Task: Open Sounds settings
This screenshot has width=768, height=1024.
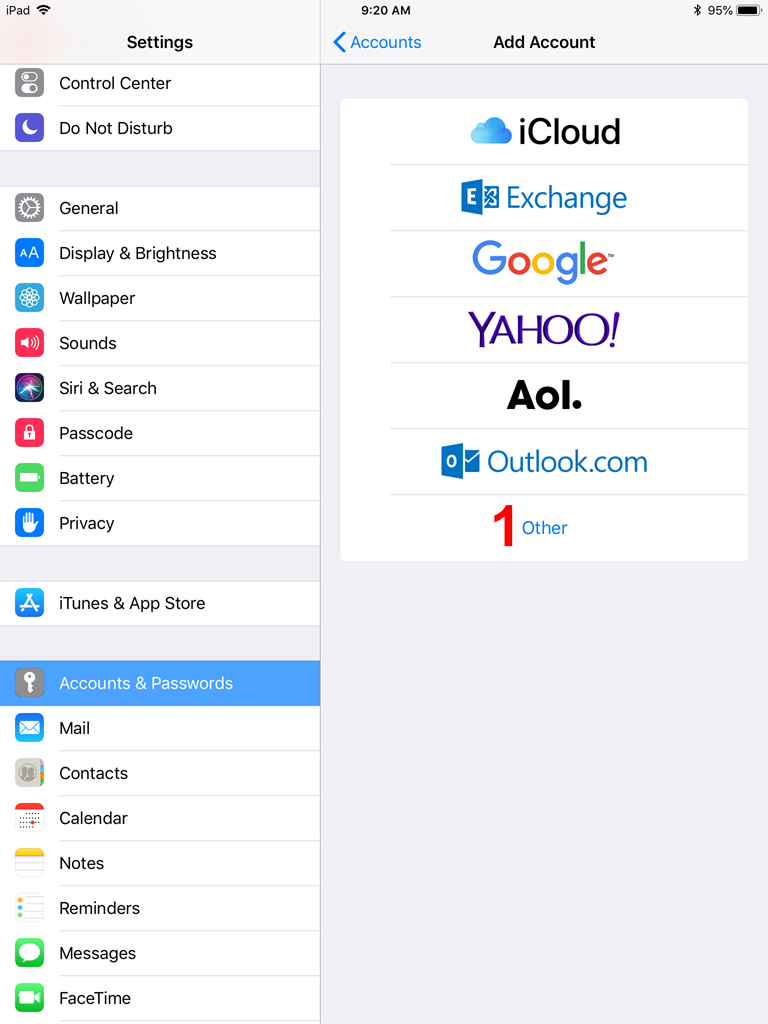Action: tap(88, 343)
